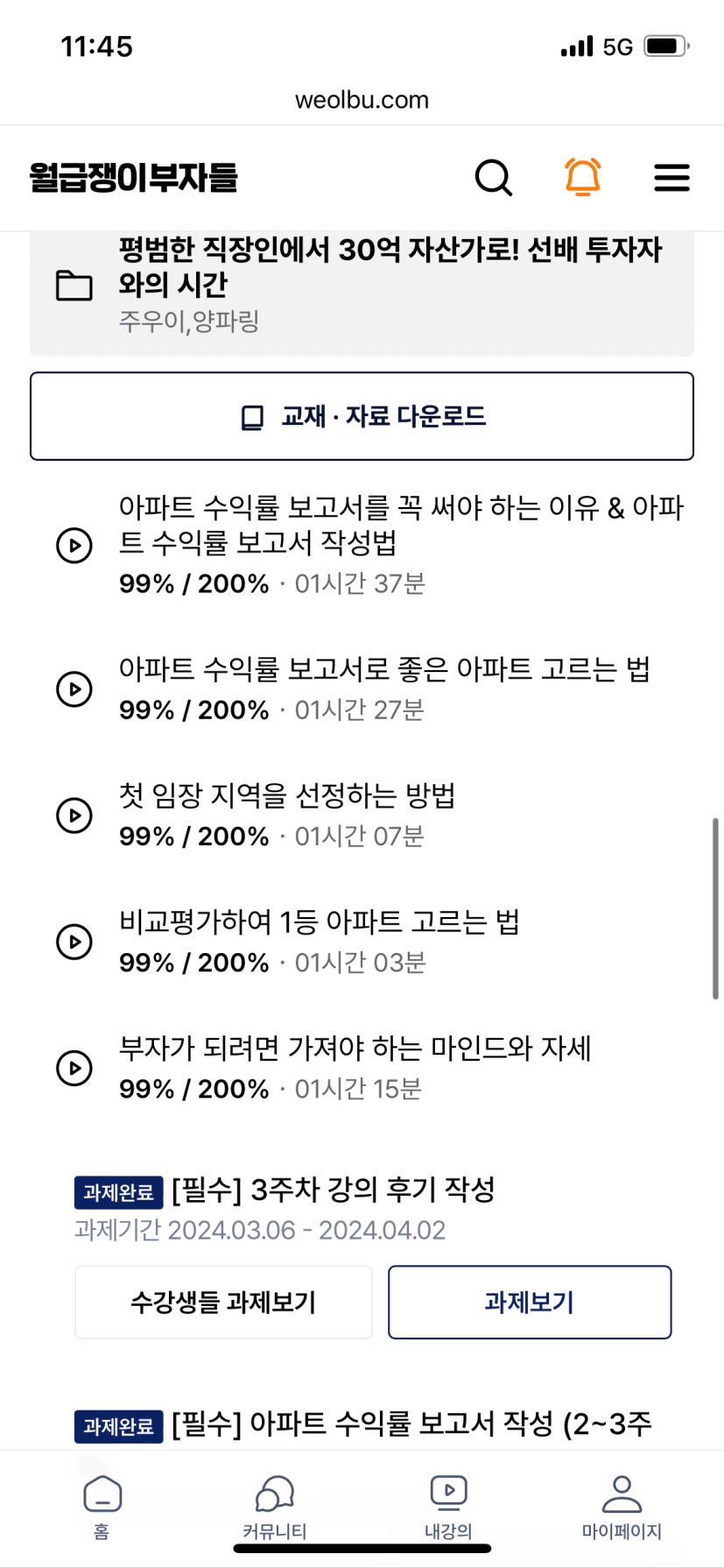Image resolution: width=724 pixels, height=1568 pixels.
Task: Play lecture 아파트 수익률 보고서로 좋은 아파트 고르는 법
Action: click(x=362, y=689)
